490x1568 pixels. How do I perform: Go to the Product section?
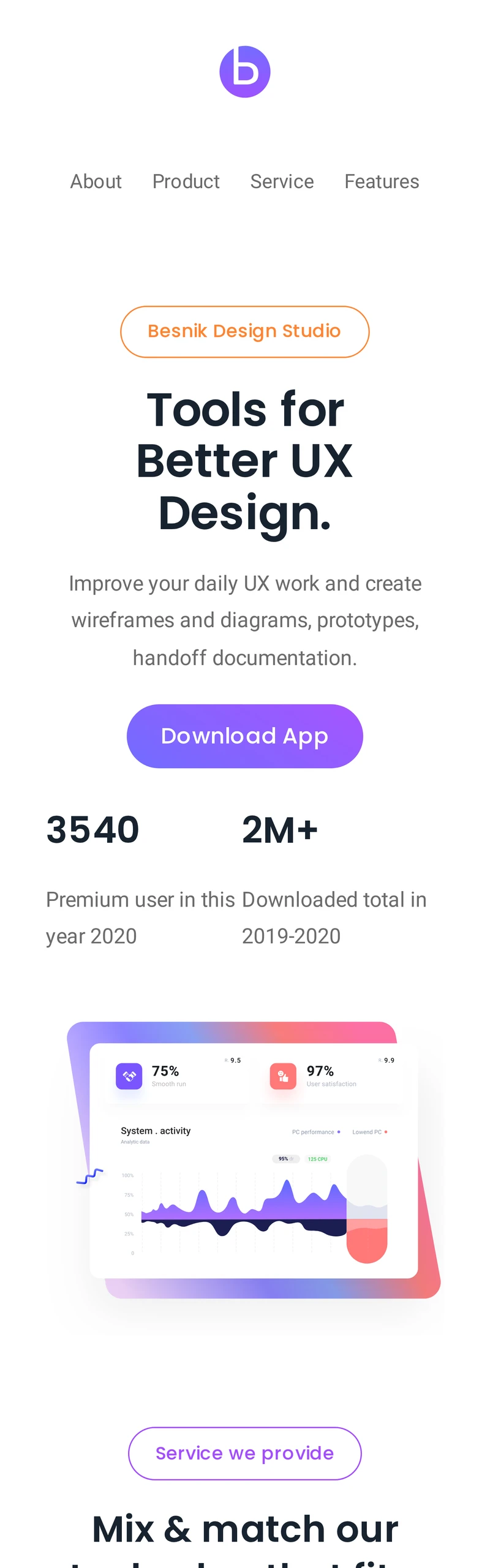[186, 181]
